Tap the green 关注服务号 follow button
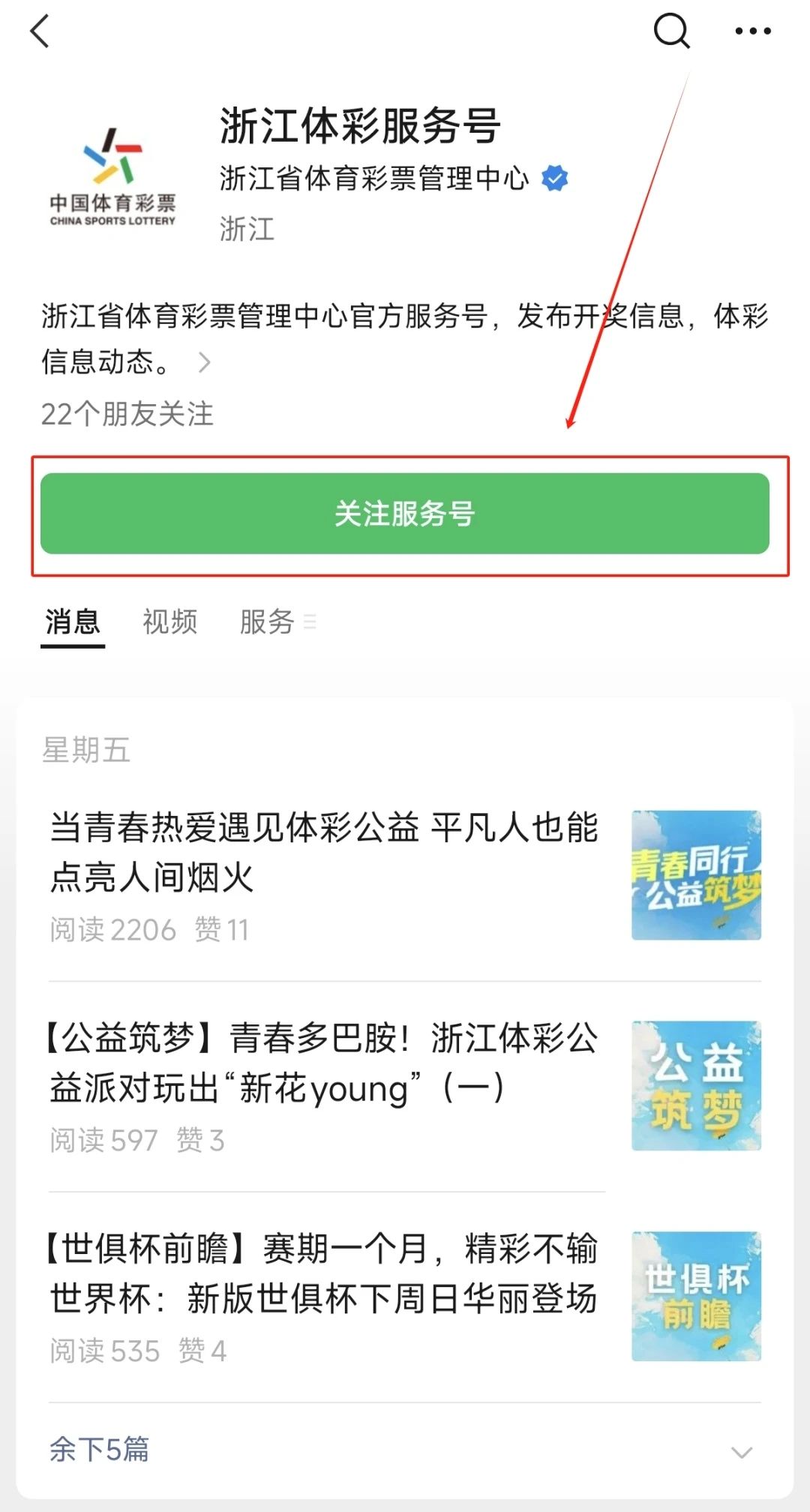The height and width of the screenshot is (1512, 810). point(405,514)
